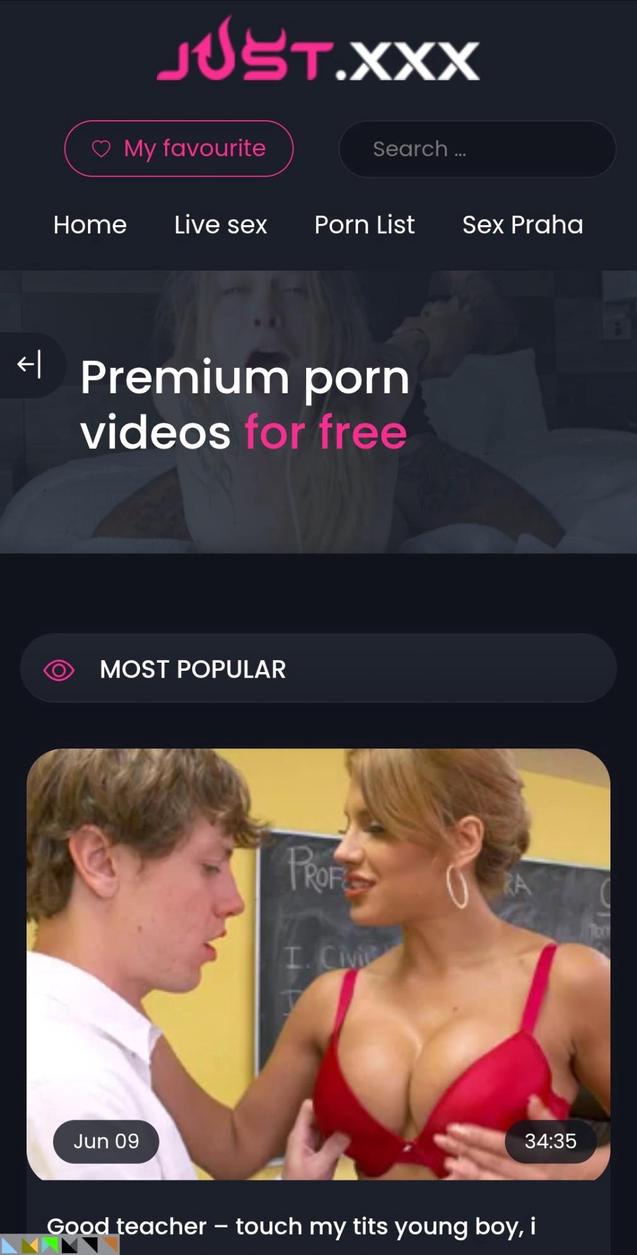Tap the Search field
Viewport: 637px width, 1255px height.
477,149
